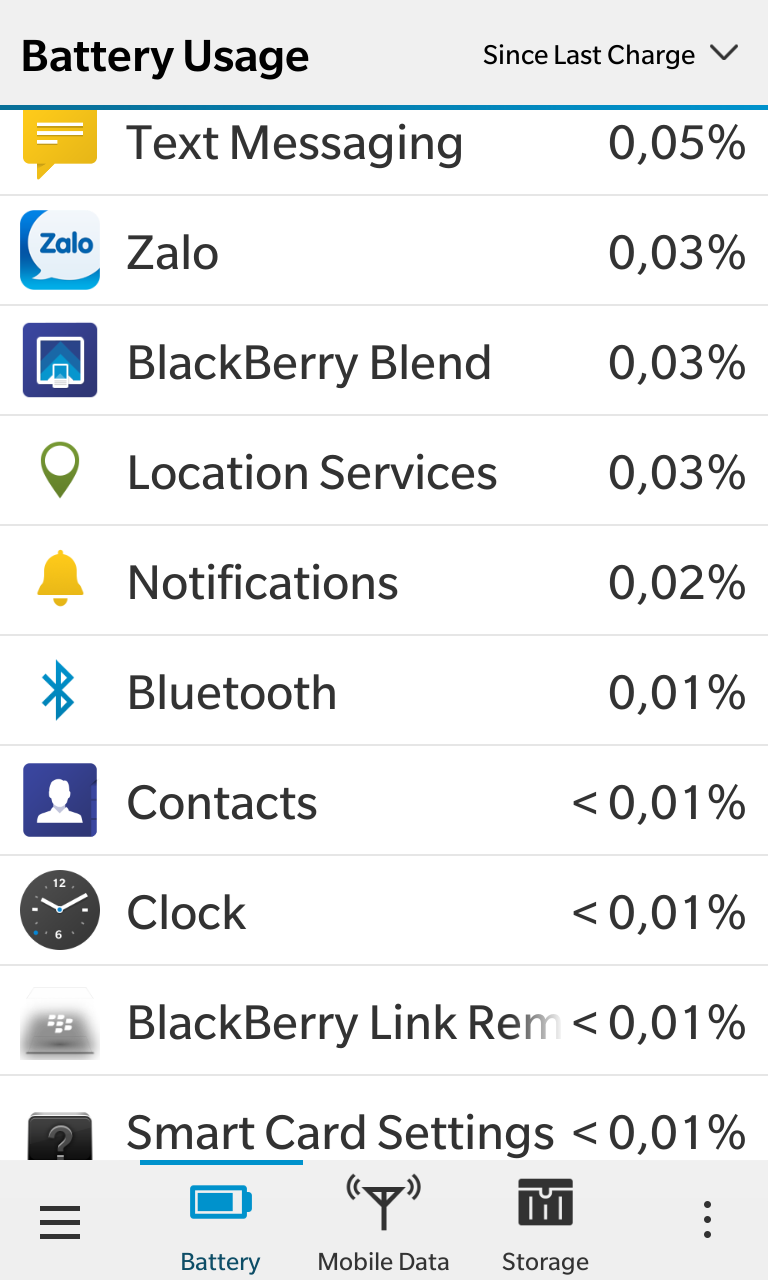Image resolution: width=768 pixels, height=1280 pixels.
Task: View Notifications battery usage
Action: tap(384, 580)
